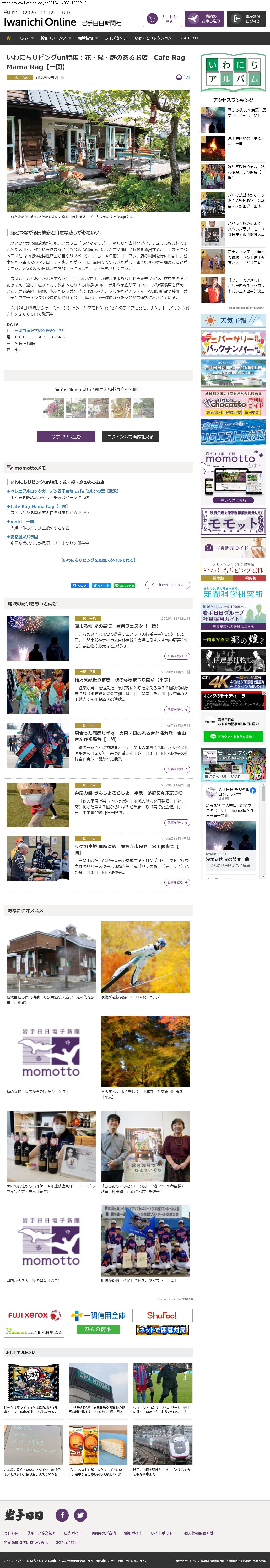
Task: Select いわにちコレクション in the nav bar
Action: (x=153, y=38)
